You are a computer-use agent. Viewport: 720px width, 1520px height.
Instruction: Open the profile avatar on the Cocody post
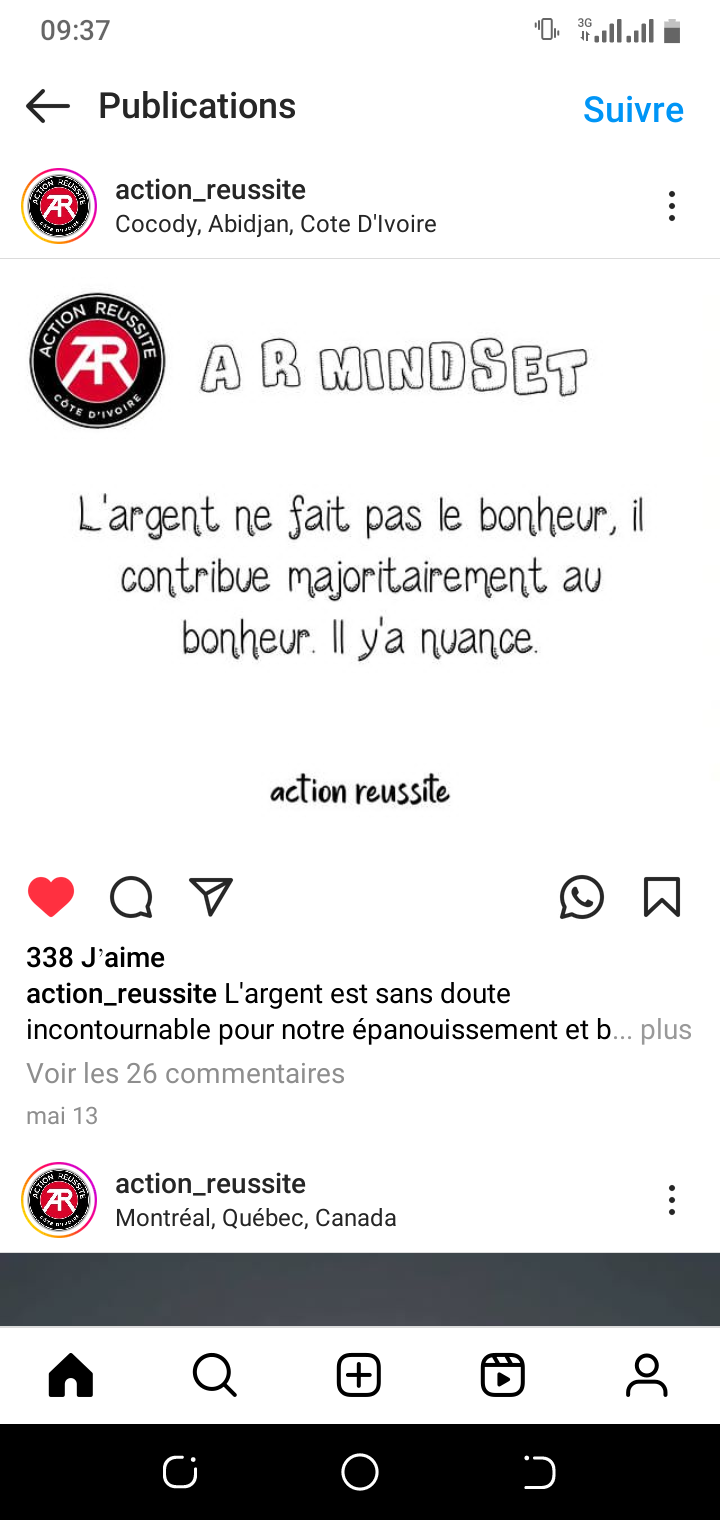59,206
